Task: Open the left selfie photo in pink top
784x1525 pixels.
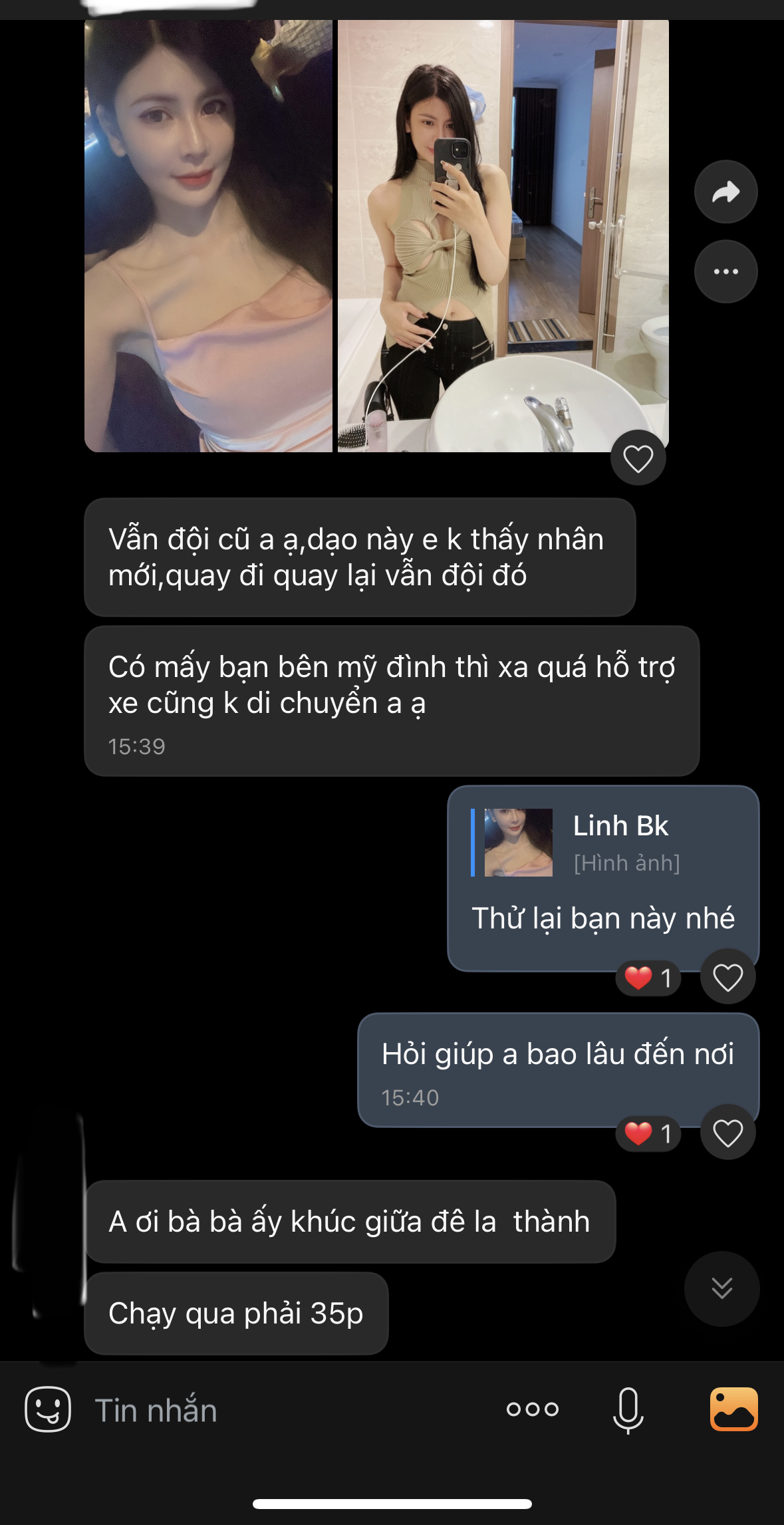Action: click(x=208, y=236)
